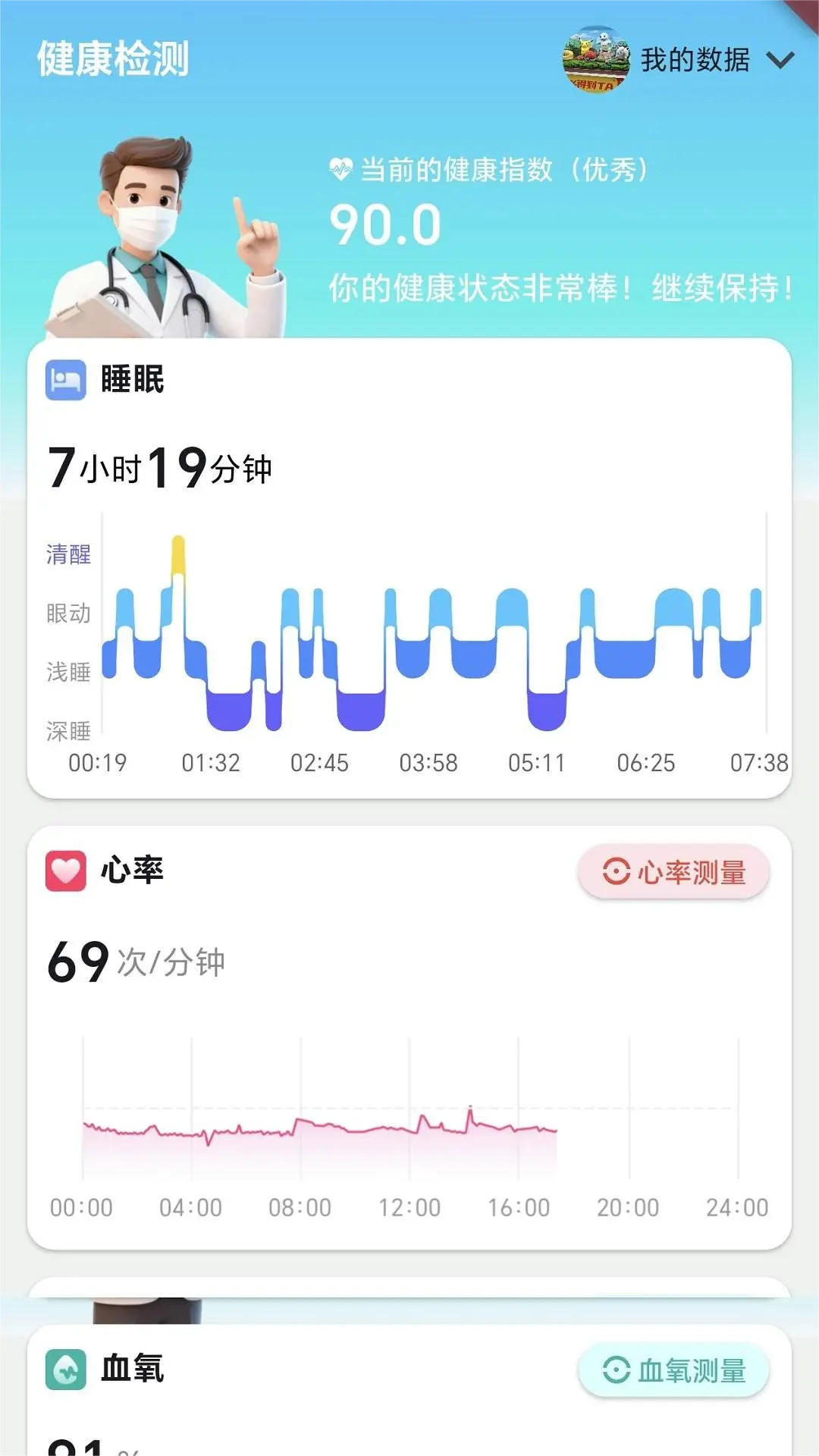Start a measurement via 心率测量 button

[x=672, y=872]
